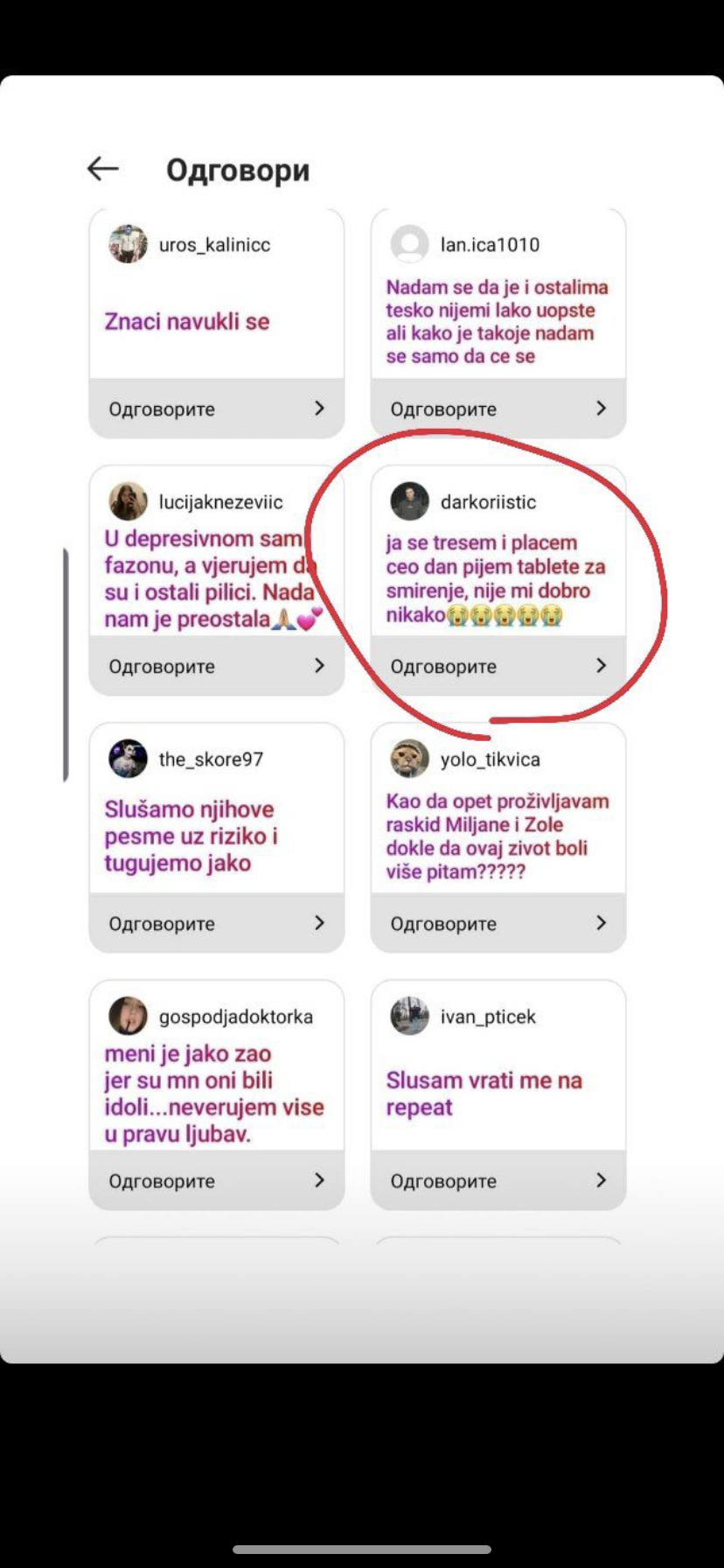The width and height of the screenshot is (724, 1568).
Task: Reply to ivan_pticek's response
Action: click(498, 1180)
